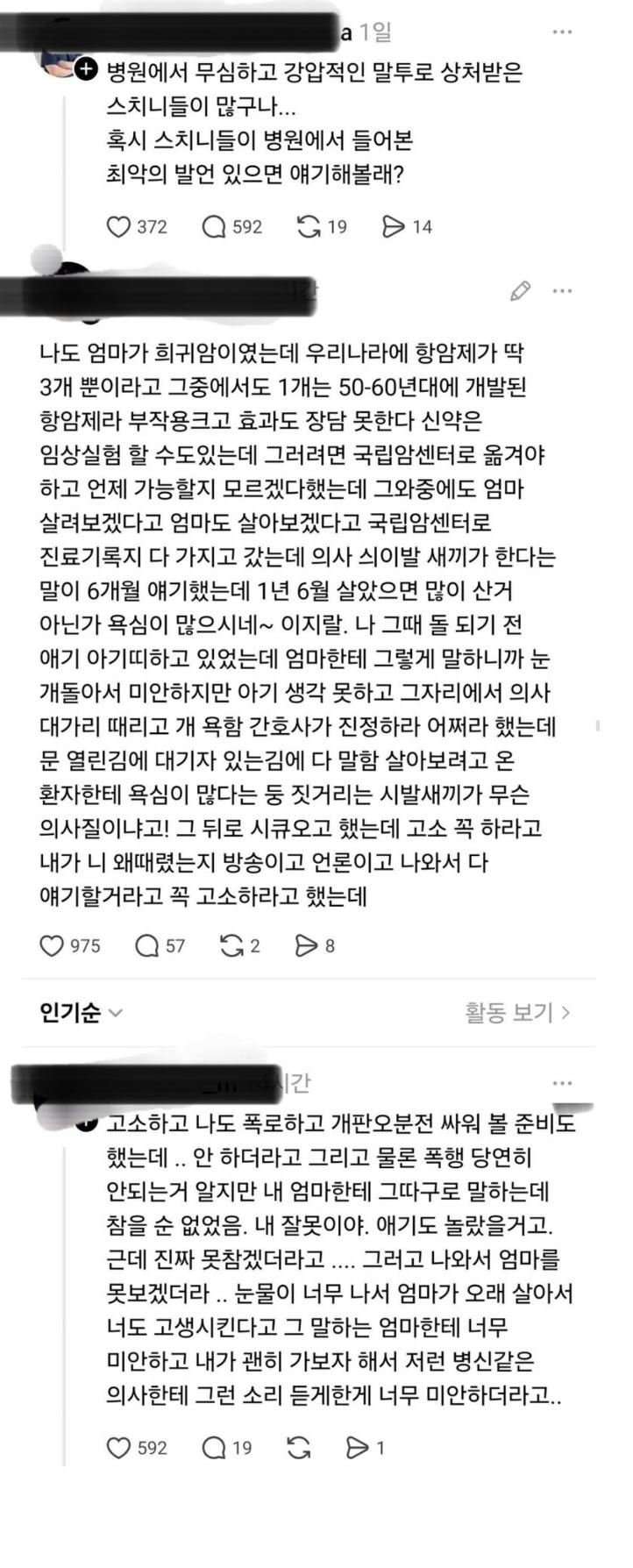Share the bottom reply with 1 share
Viewport: 633px width, 1568px height.
pos(357,1448)
